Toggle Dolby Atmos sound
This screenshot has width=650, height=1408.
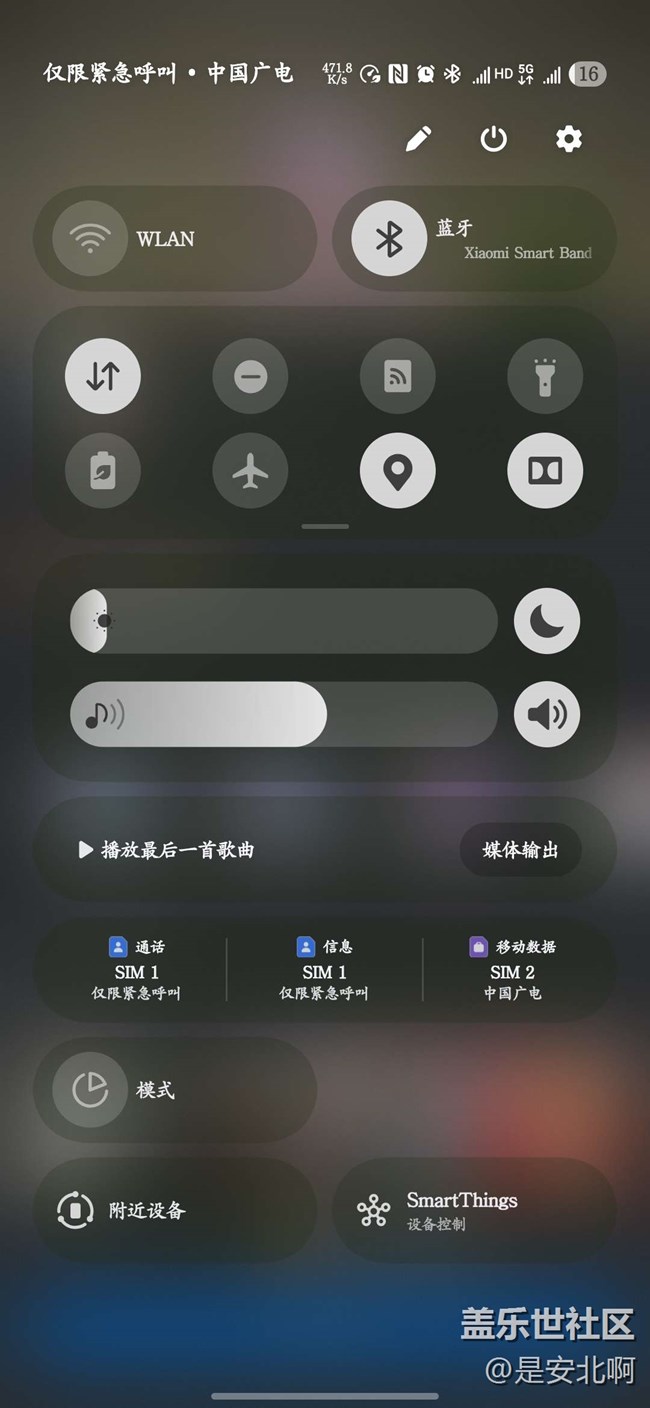coord(545,470)
